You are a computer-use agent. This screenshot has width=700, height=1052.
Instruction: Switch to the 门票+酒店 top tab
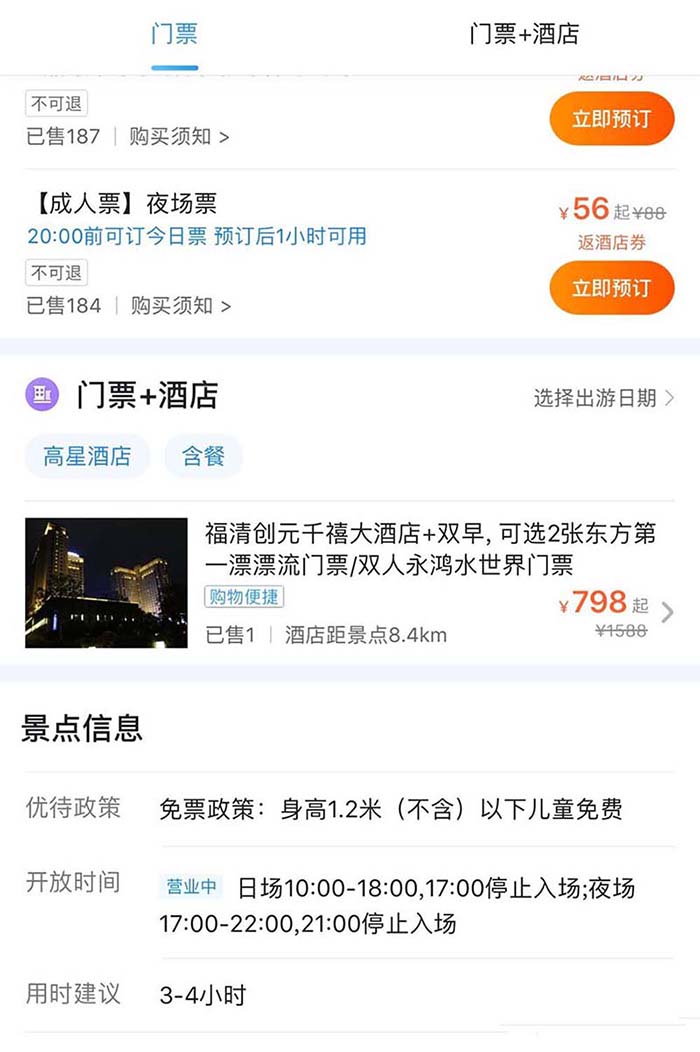[x=524, y=35]
